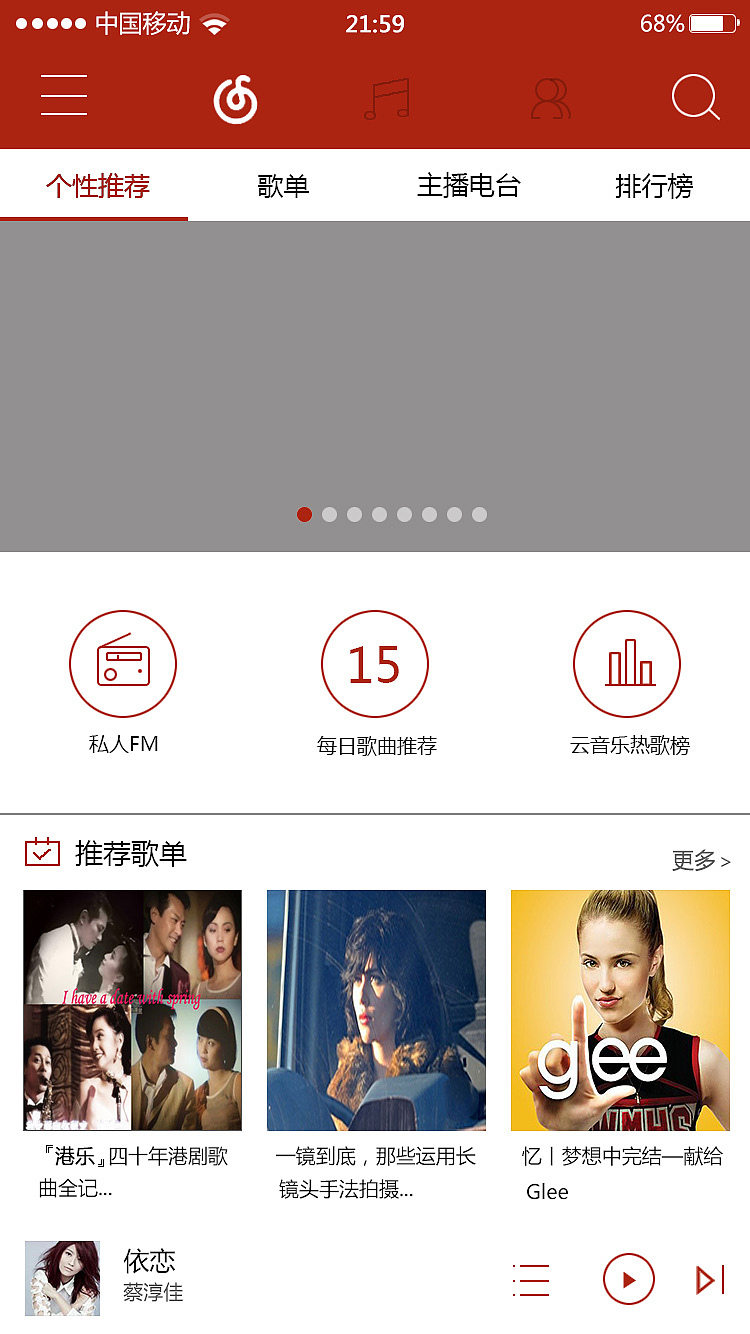Open search with the magnifier icon
The height and width of the screenshot is (1334, 750).
click(x=695, y=98)
